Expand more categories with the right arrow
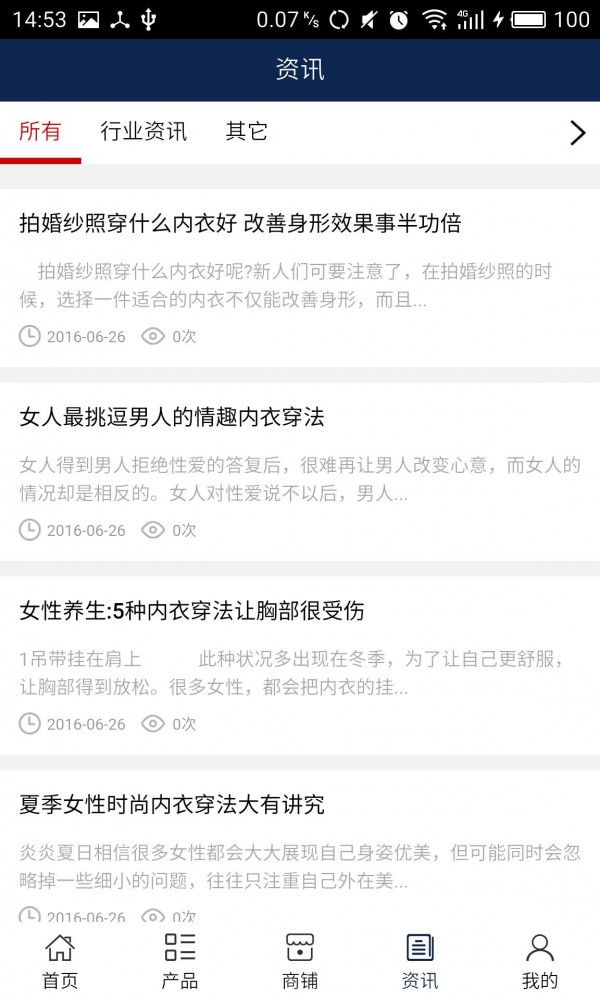 click(577, 133)
